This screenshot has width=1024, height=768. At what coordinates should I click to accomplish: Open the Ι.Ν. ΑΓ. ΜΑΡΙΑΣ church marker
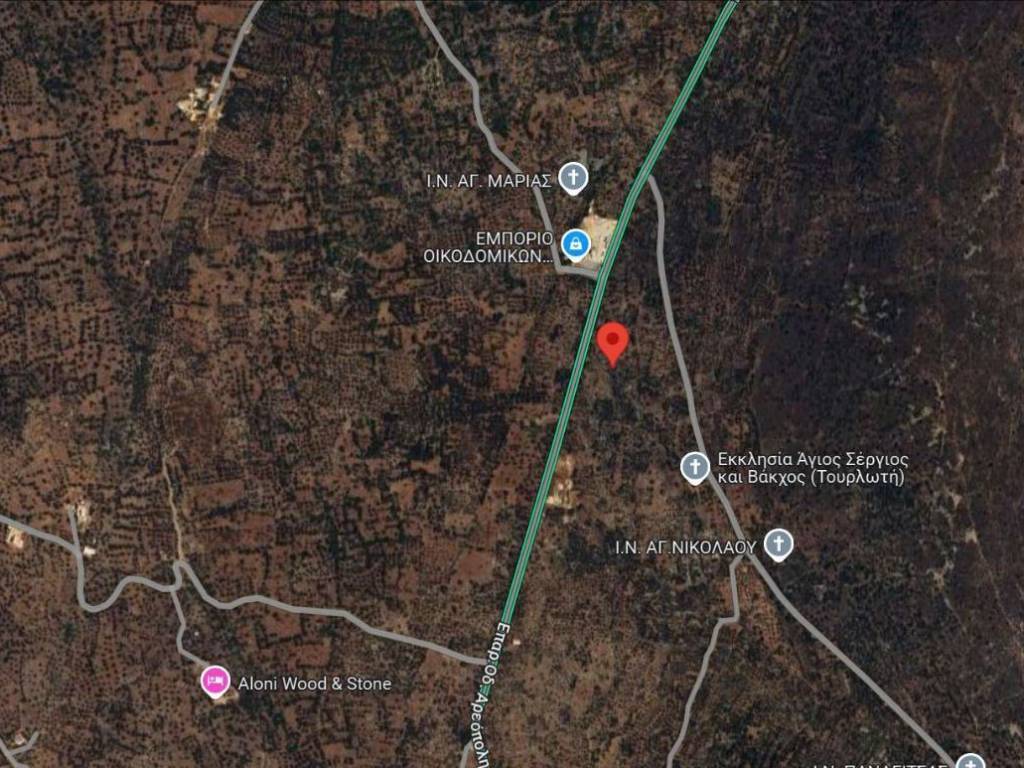572,179
